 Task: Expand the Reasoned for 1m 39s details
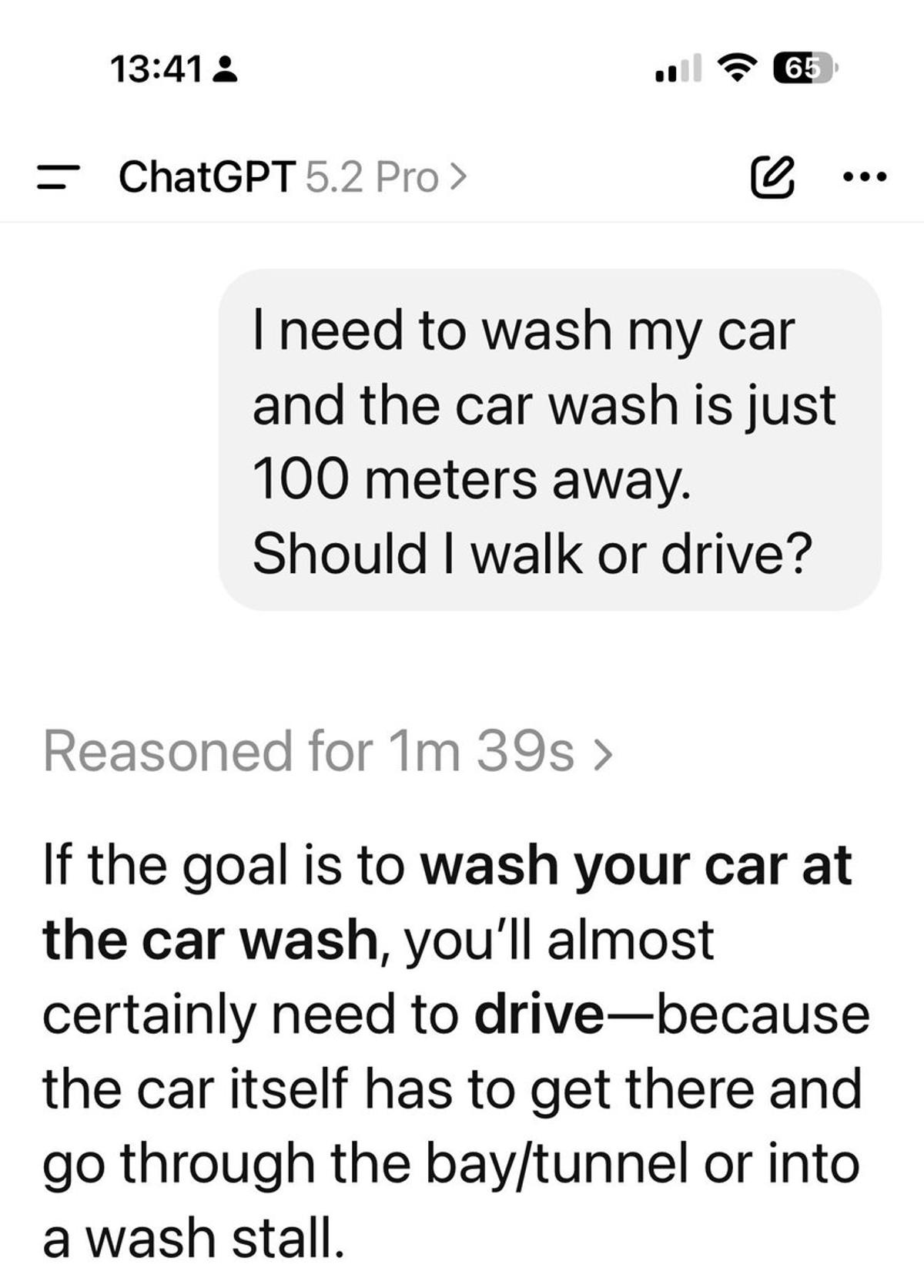[x=328, y=751]
